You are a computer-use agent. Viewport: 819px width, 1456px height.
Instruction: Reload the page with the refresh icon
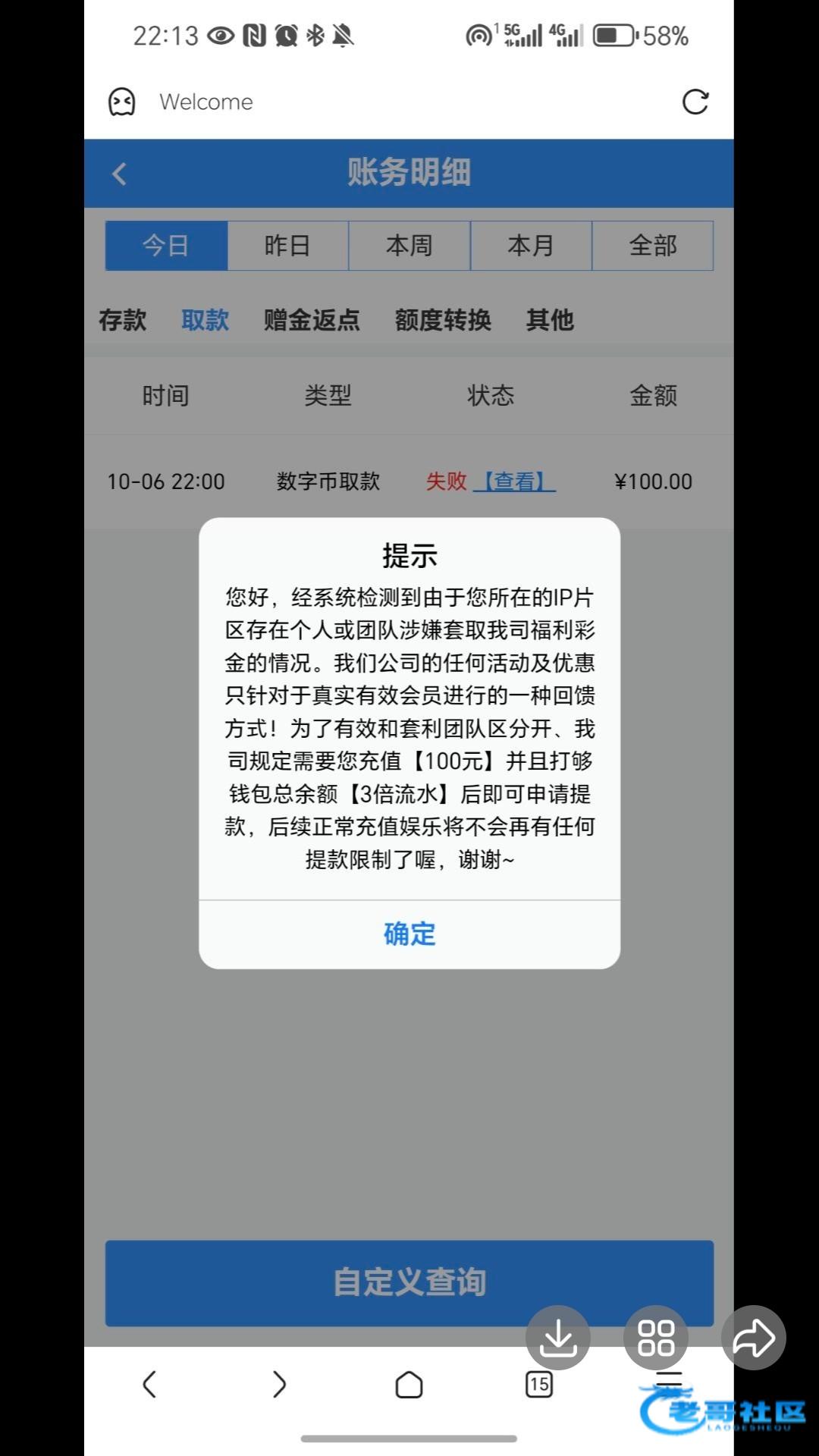[695, 102]
